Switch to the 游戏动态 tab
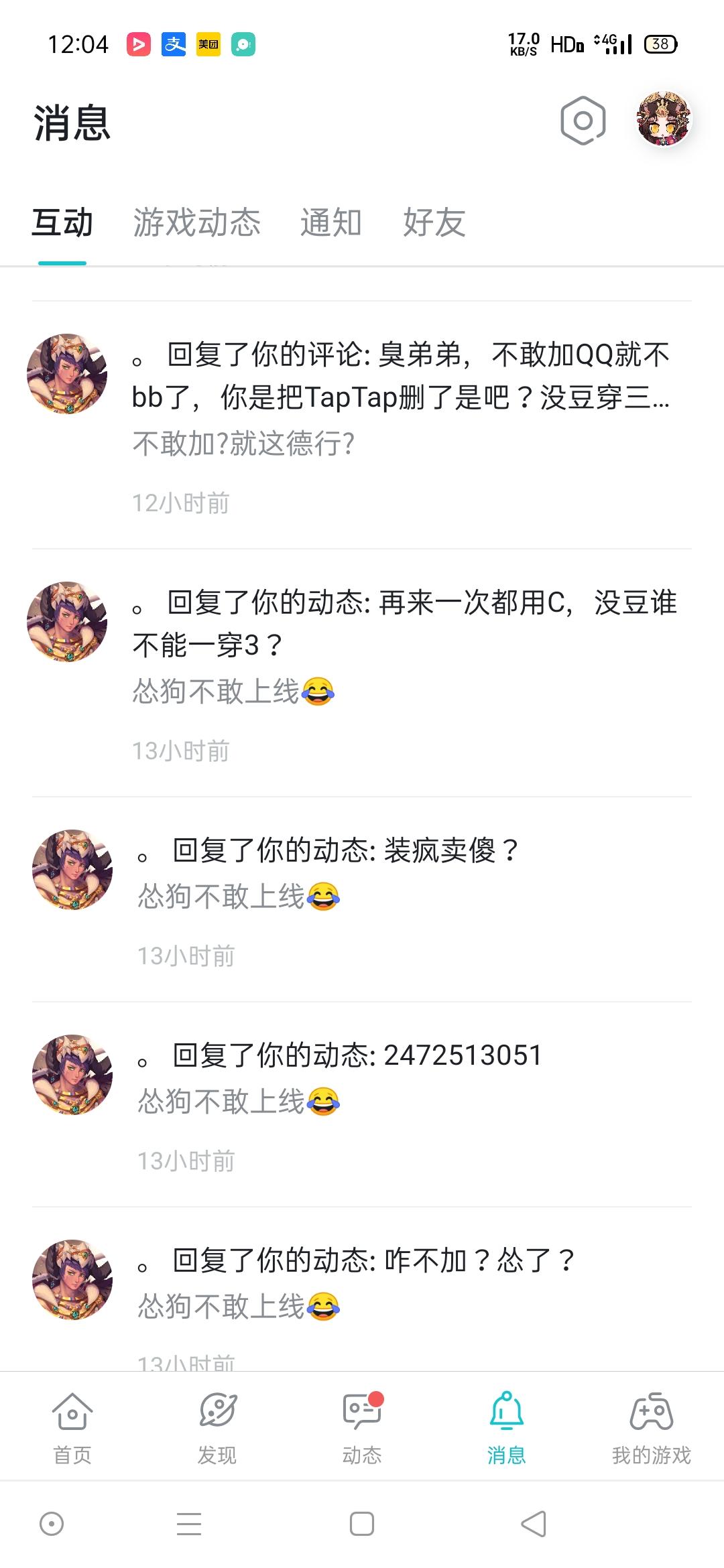 tap(196, 222)
